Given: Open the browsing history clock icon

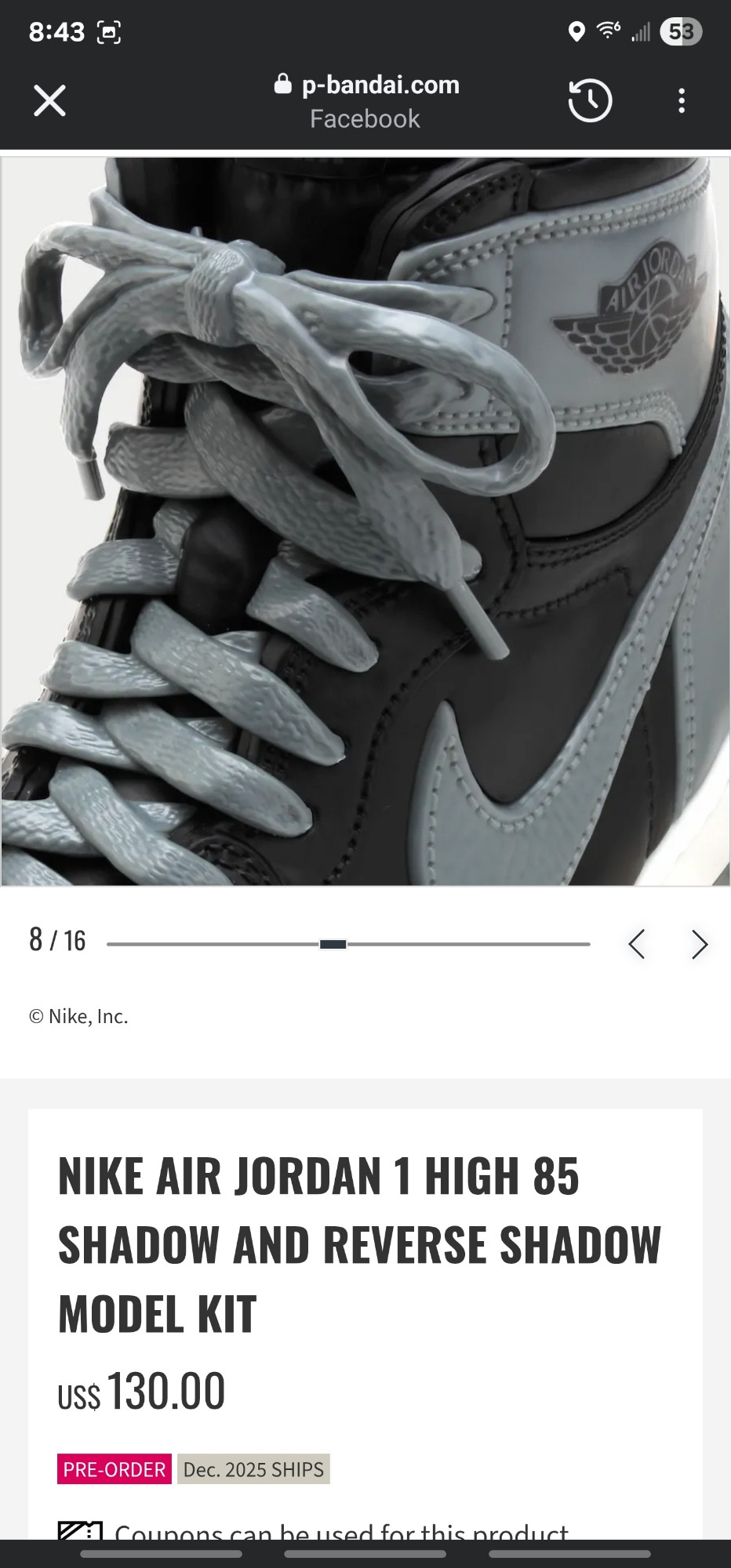Looking at the screenshot, I should 590,100.
